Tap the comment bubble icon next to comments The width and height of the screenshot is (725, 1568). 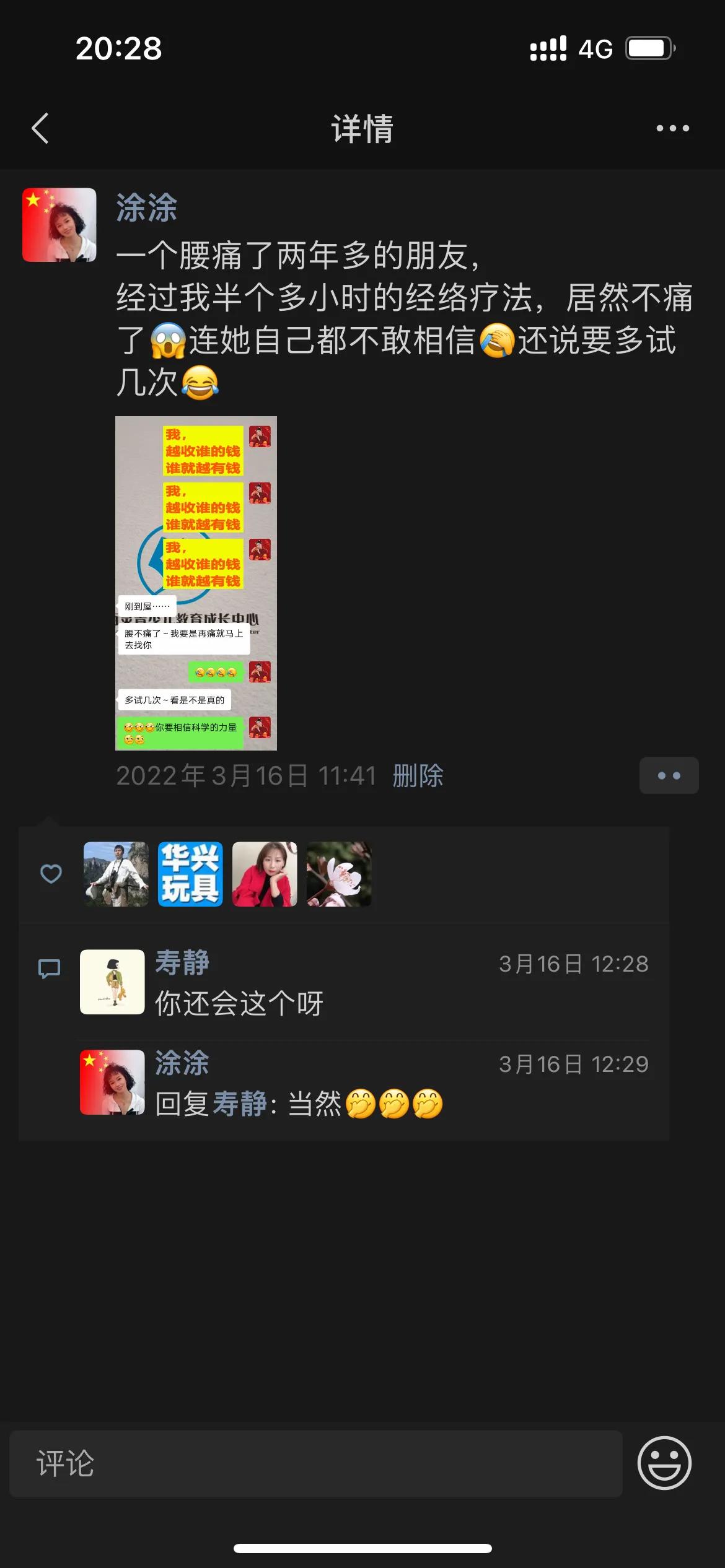point(51,967)
